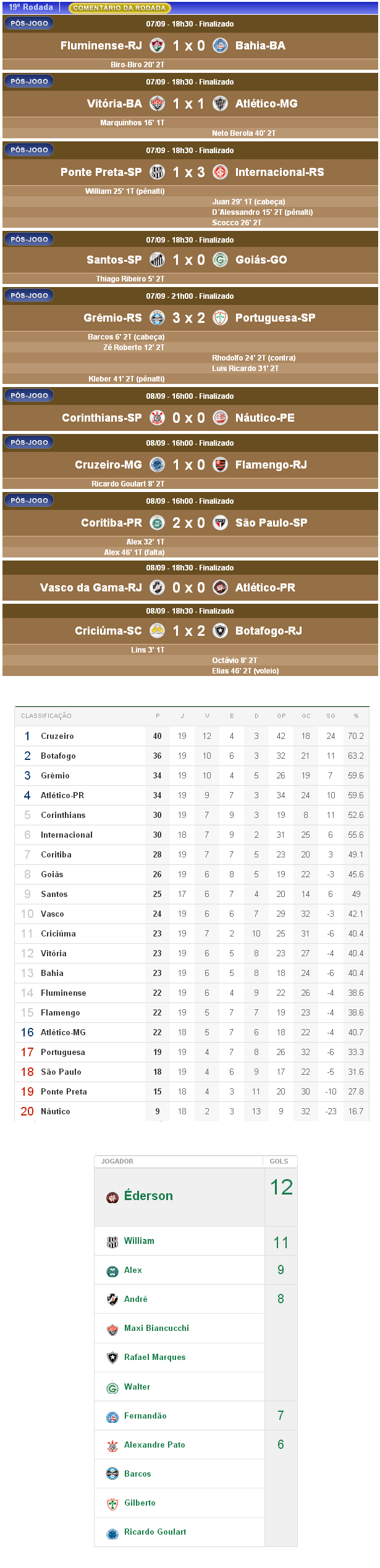The height and width of the screenshot is (1568, 380).
Task: Tap Pós-Jogo for Ponte Preta-SP x Internacional-RS
Action: pyautogui.click(x=29, y=150)
